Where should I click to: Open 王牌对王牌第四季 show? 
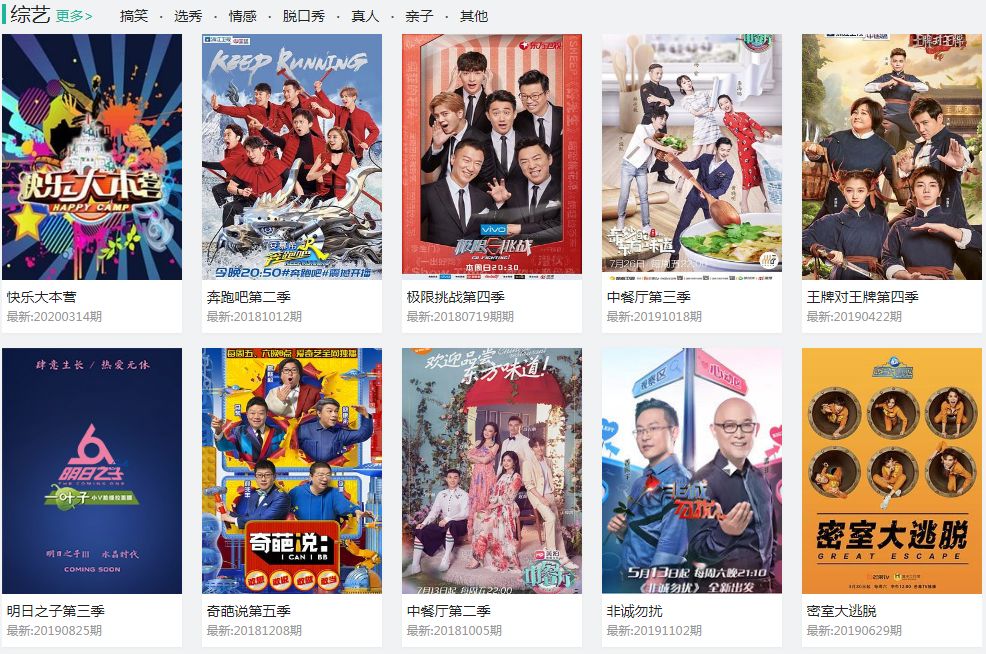892,157
